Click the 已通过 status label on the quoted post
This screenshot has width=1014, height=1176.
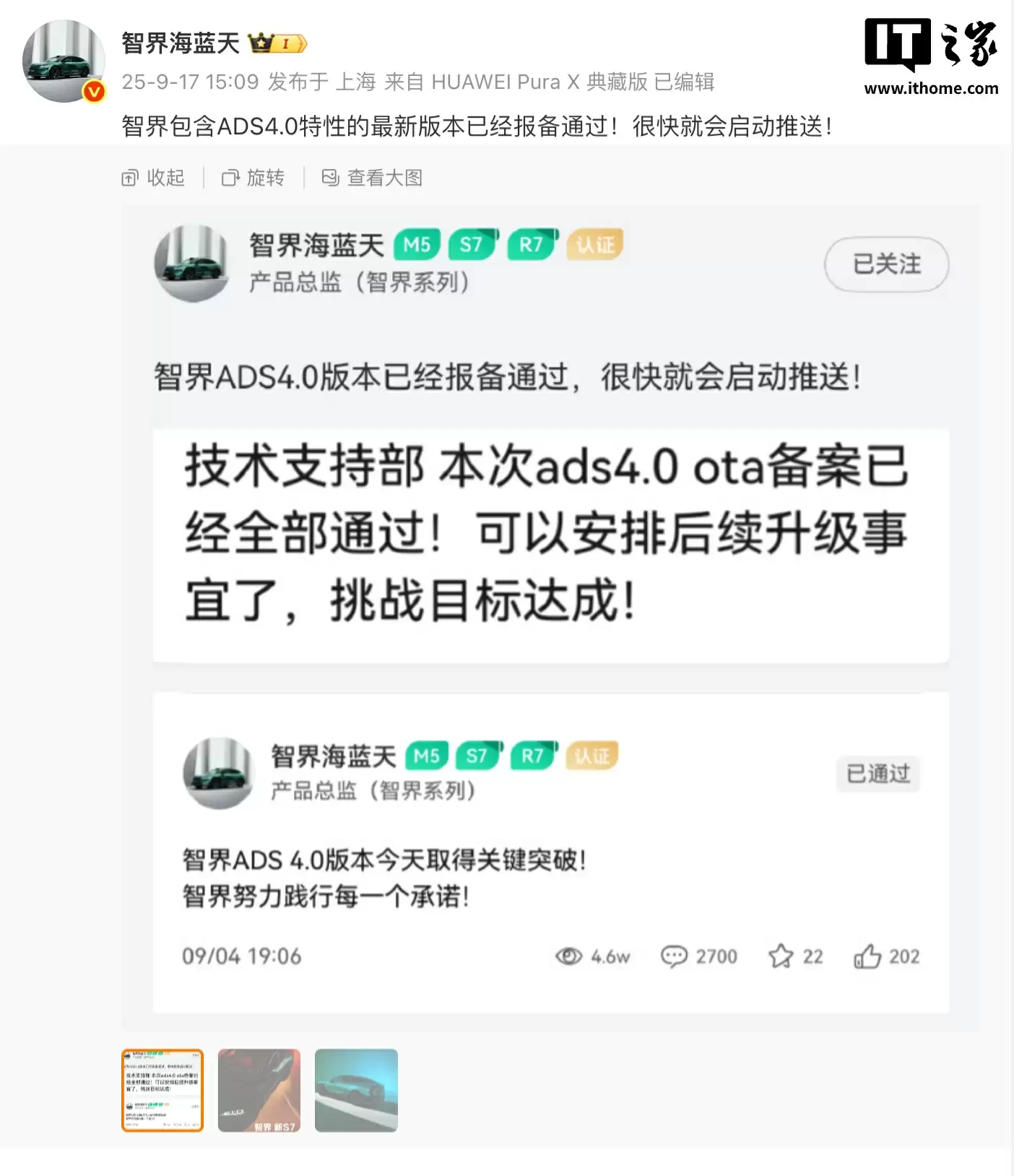tap(877, 774)
